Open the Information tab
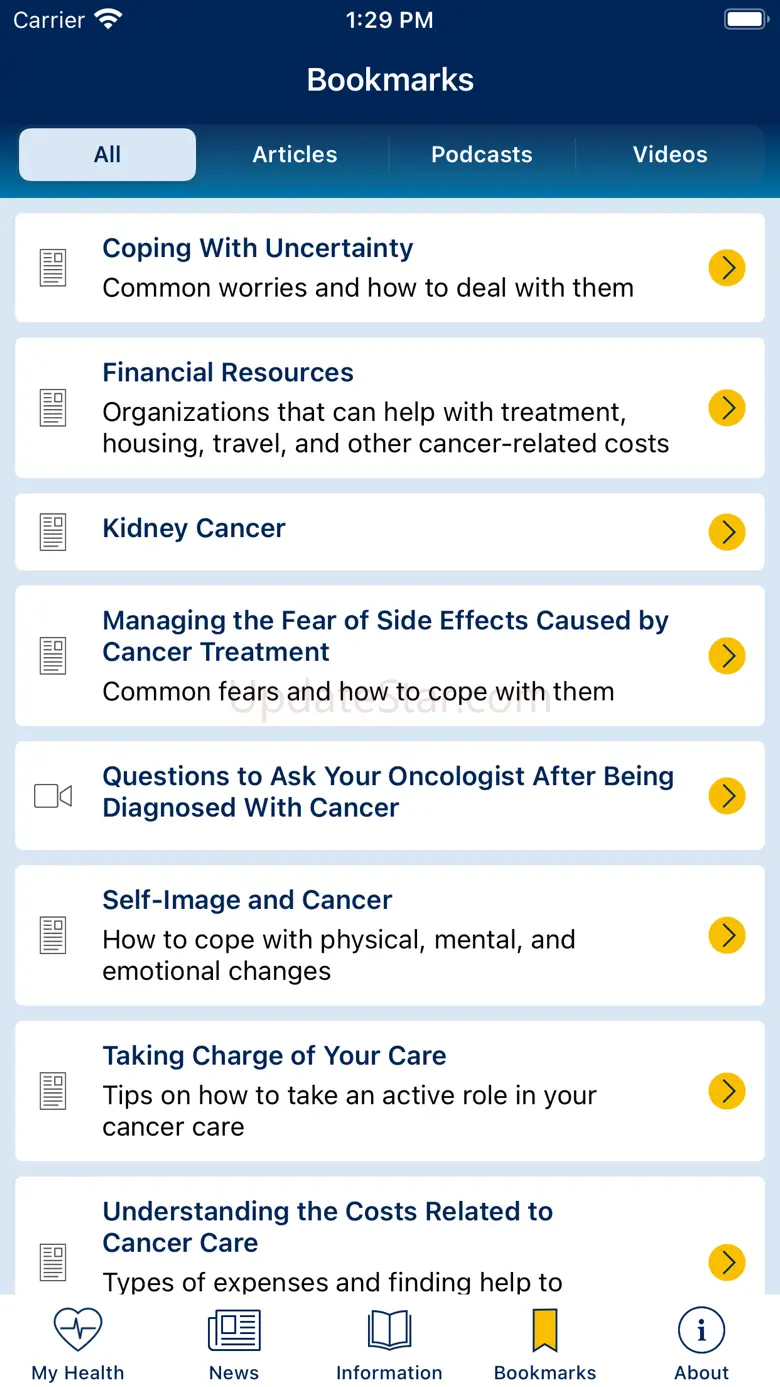Viewport: 780px width, 1387px height. (x=389, y=1343)
